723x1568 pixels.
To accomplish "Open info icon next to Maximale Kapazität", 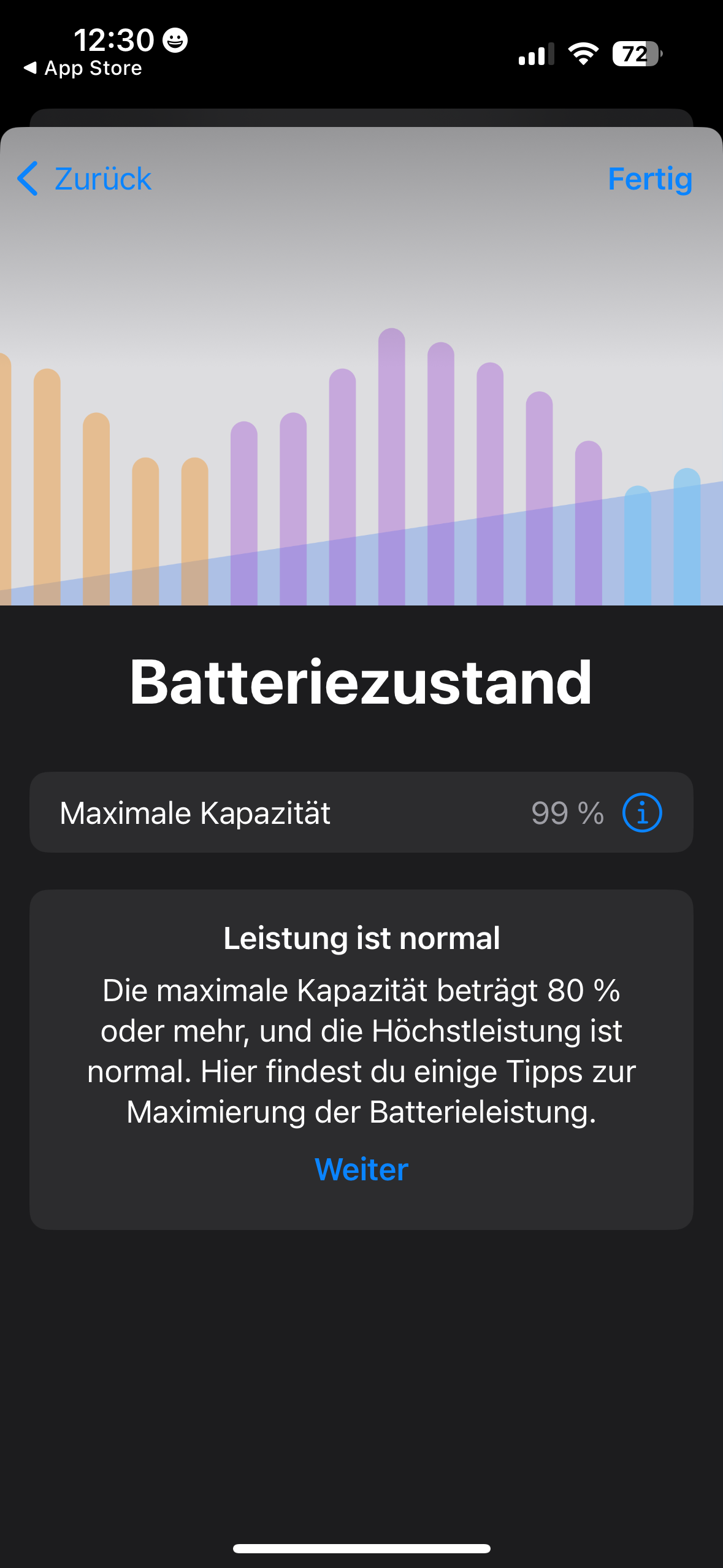I will point(641,813).
